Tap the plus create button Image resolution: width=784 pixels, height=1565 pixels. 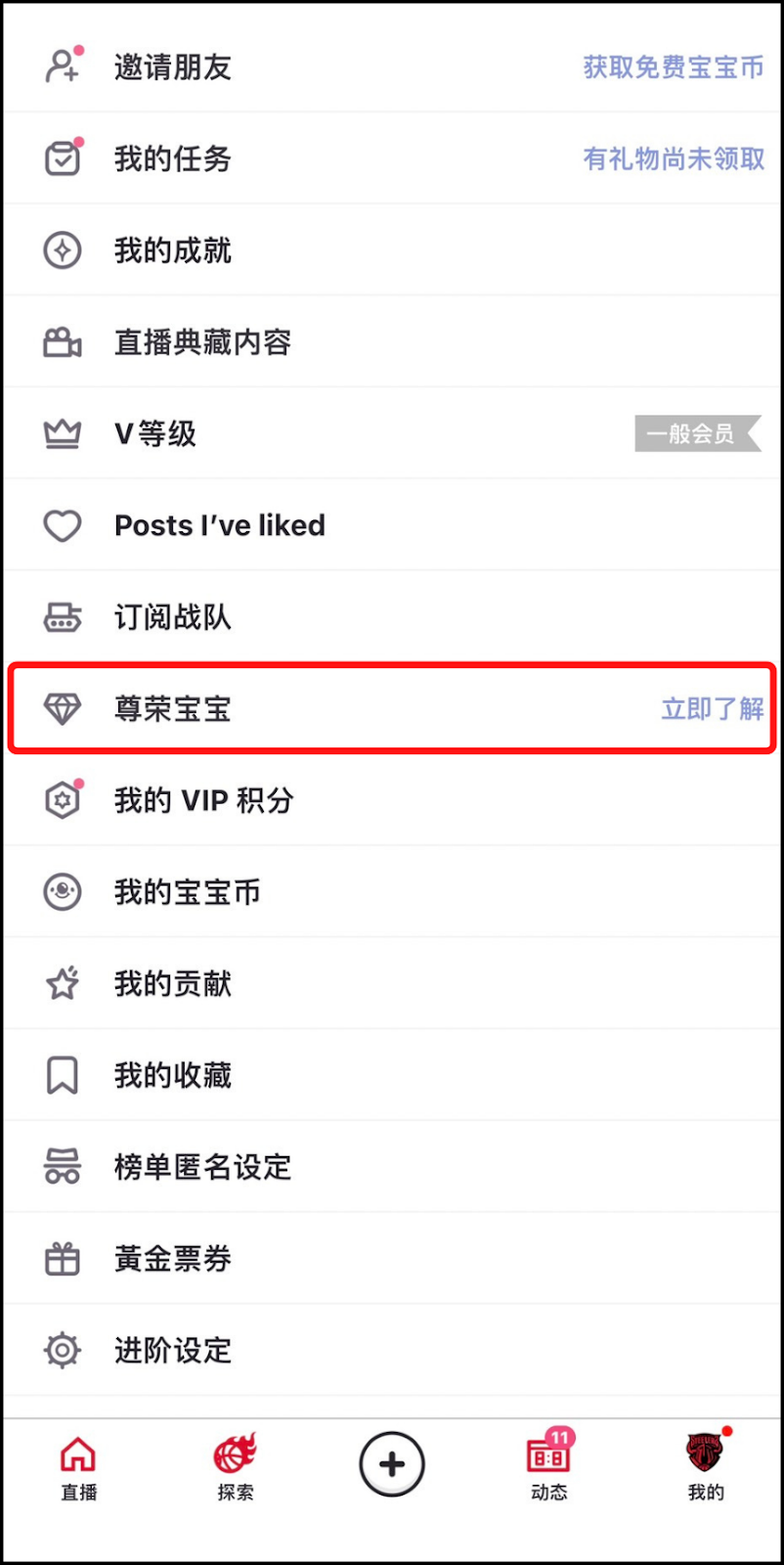coord(392,1464)
